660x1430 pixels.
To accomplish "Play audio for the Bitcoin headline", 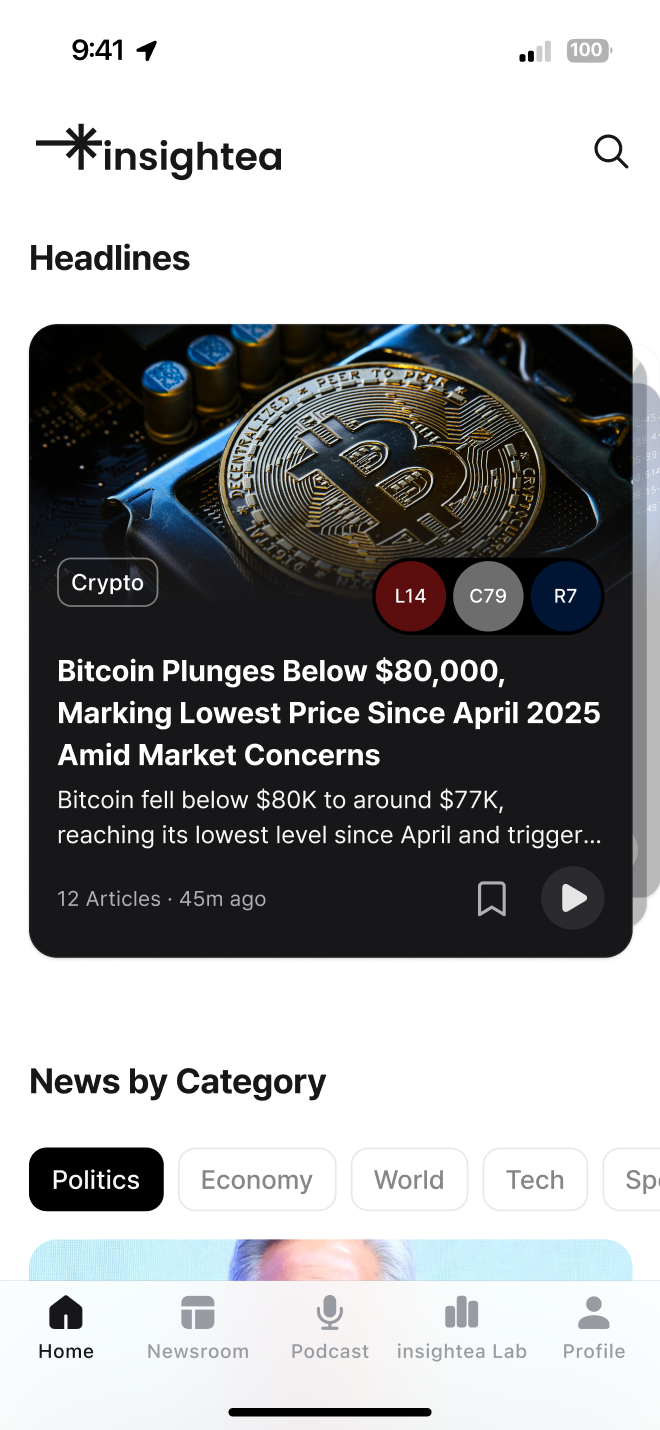I will click(572, 898).
